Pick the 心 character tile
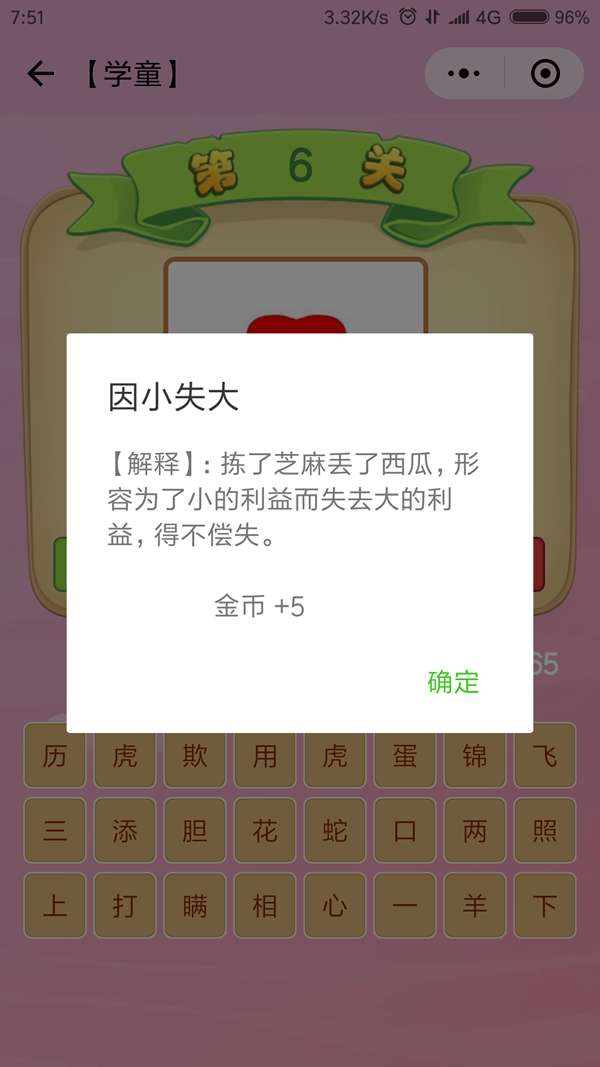Image resolution: width=600 pixels, height=1067 pixels. [335, 906]
